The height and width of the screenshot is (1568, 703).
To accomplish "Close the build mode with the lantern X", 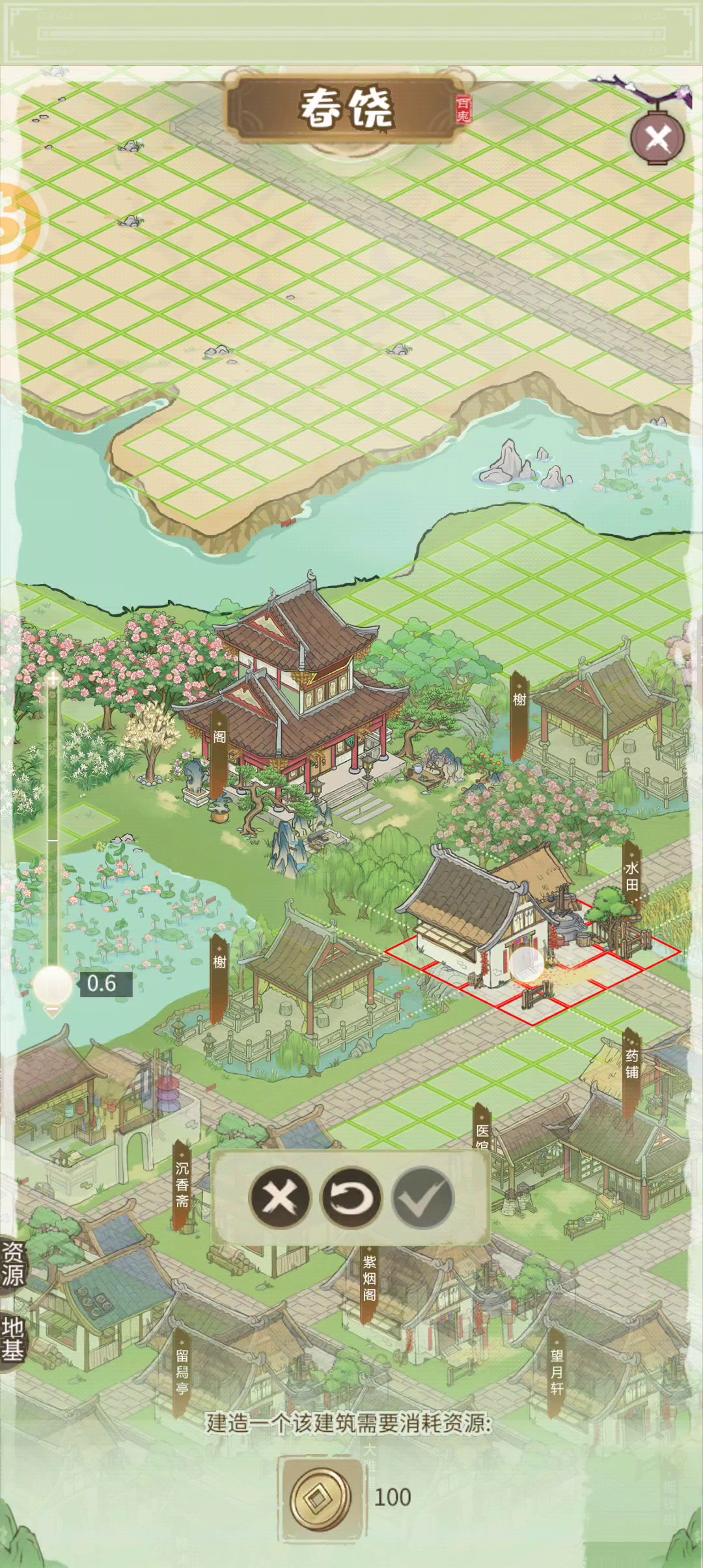I will point(657,138).
